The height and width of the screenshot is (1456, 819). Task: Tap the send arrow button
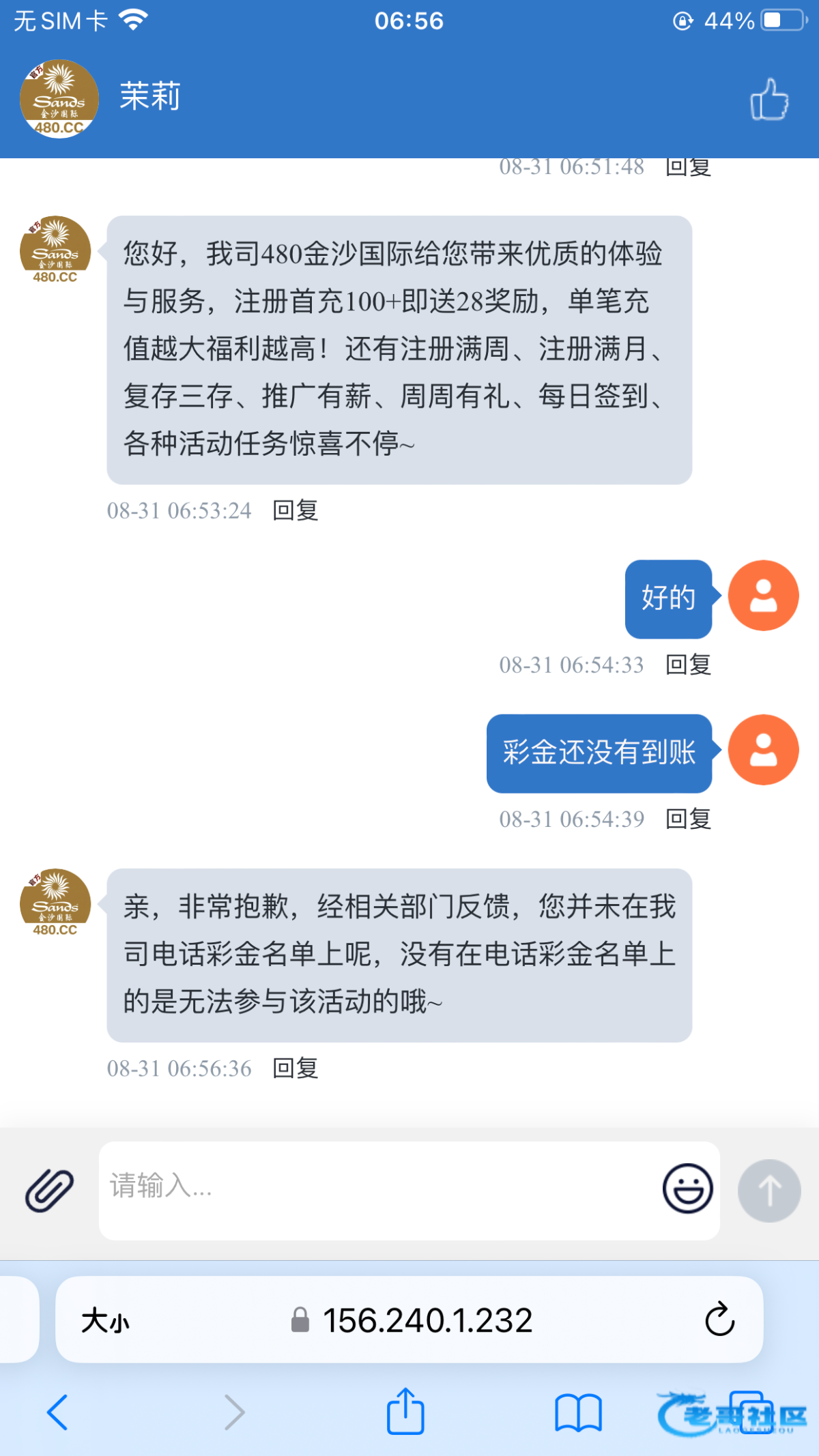tap(769, 1191)
